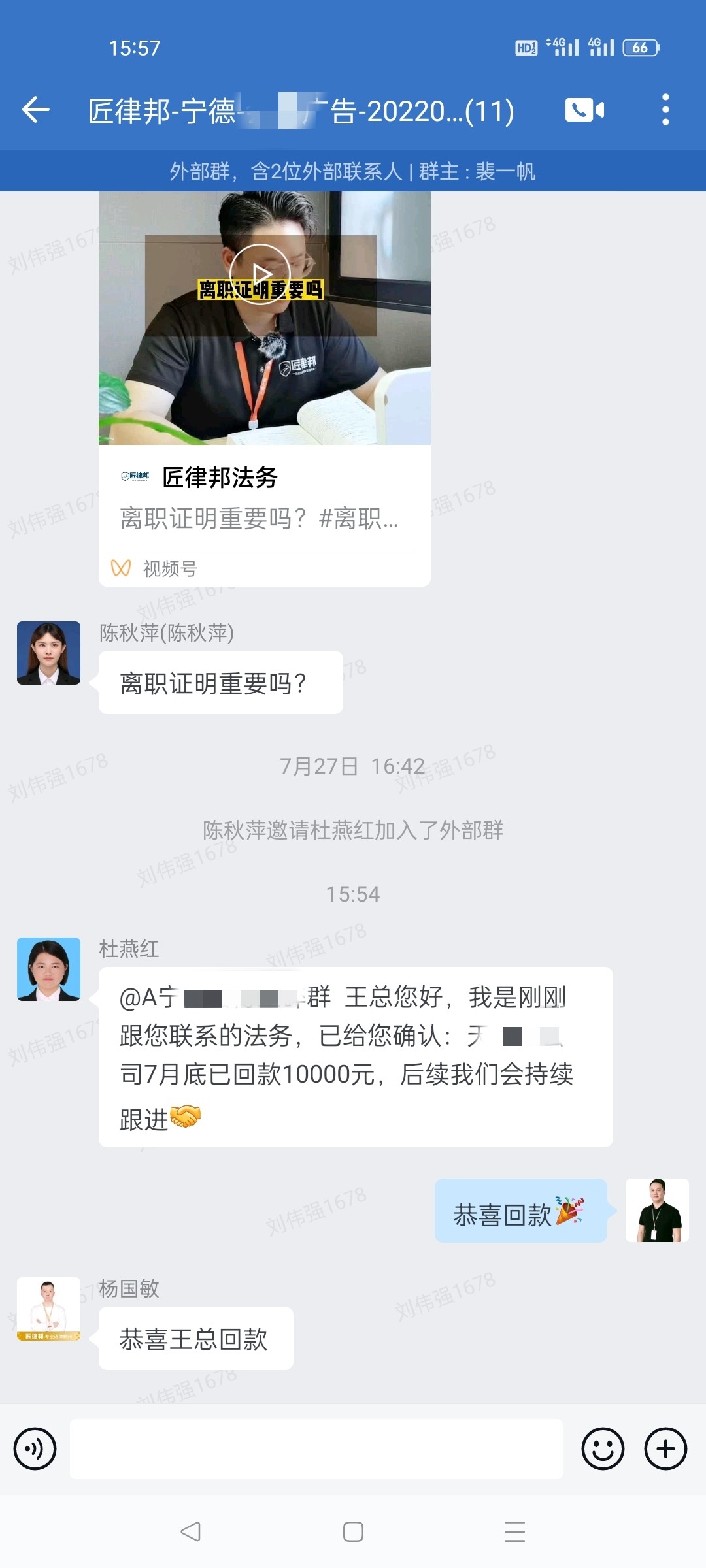Tap the system back navigation button

coord(190,1531)
